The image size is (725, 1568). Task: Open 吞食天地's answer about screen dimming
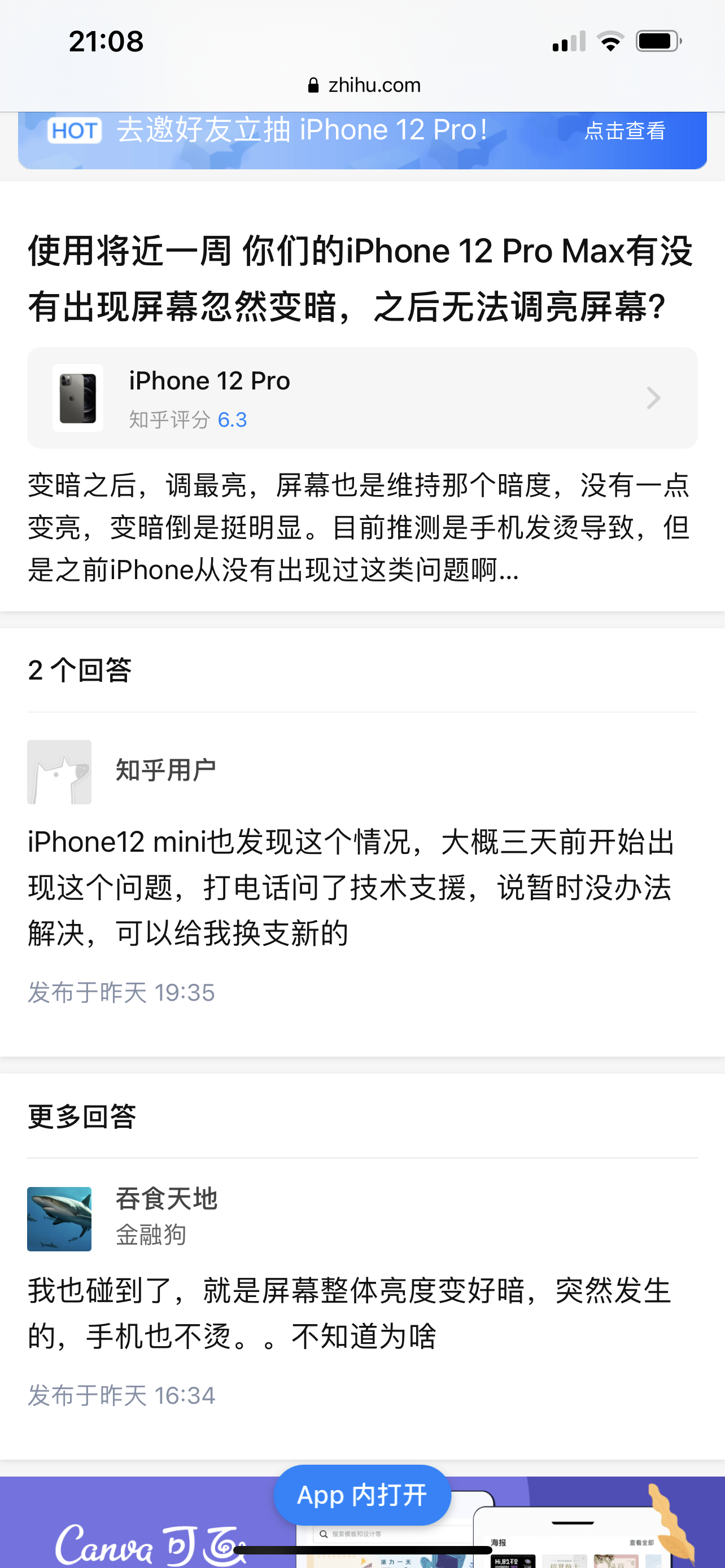click(x=350, y=1313)
